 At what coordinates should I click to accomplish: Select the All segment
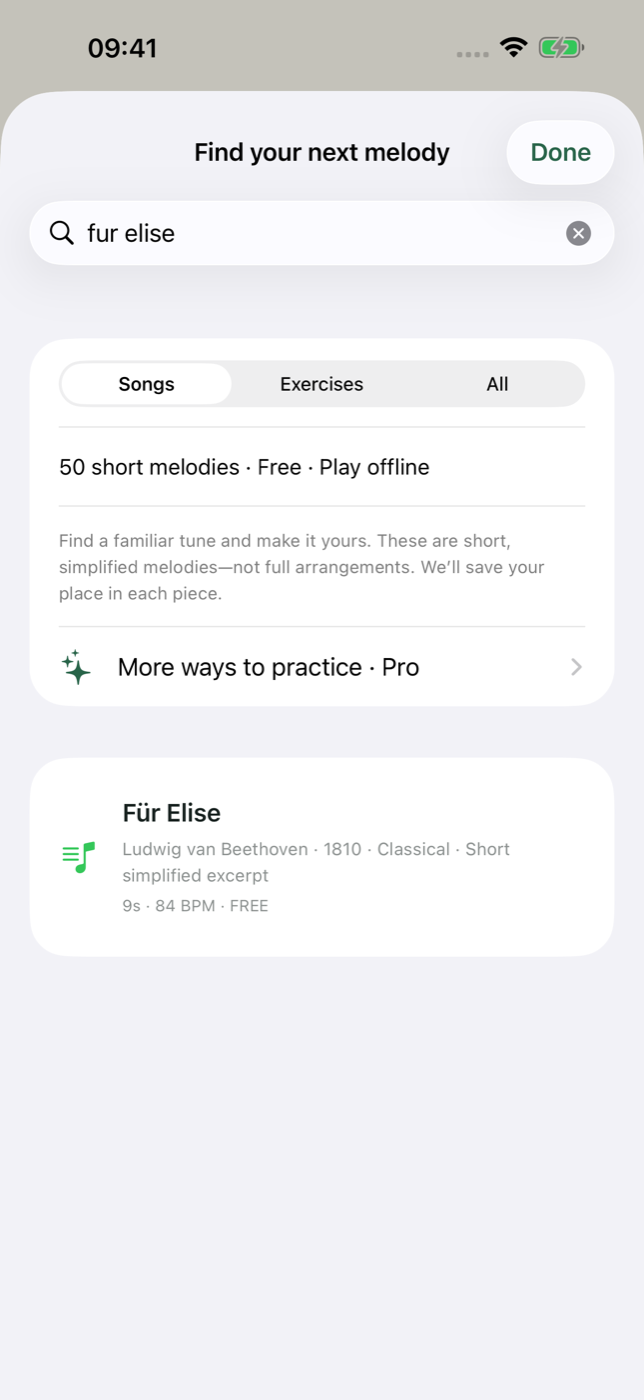coord(497,384)
